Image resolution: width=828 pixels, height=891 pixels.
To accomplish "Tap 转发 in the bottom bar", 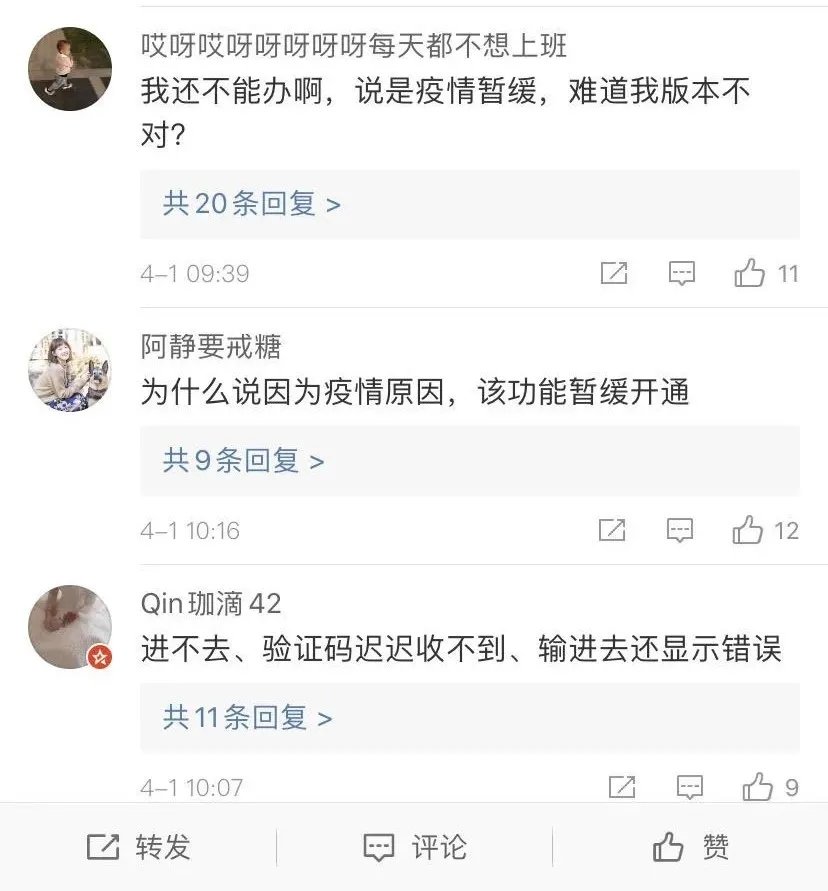I will click(138, 848).
